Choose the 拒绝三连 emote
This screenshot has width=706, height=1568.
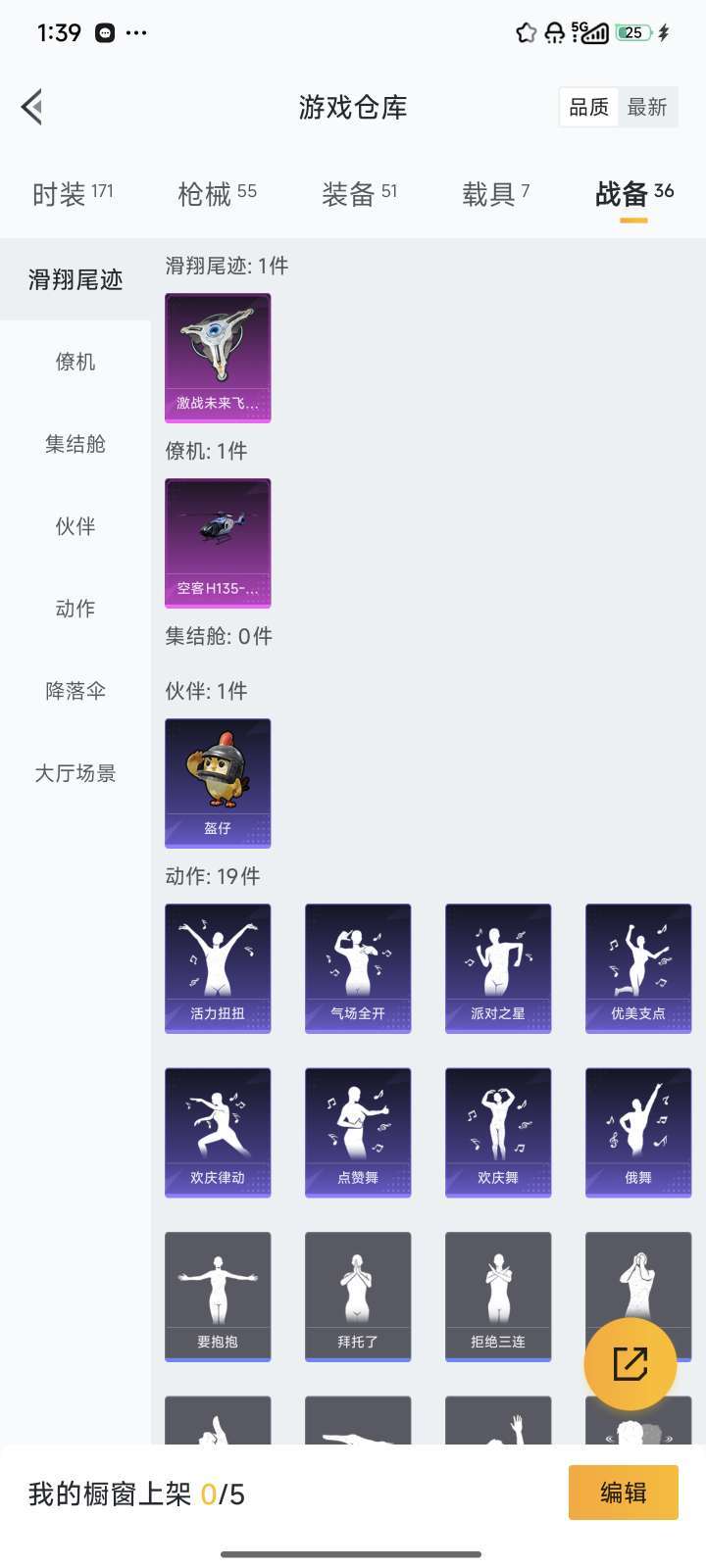coord(497,1296)
